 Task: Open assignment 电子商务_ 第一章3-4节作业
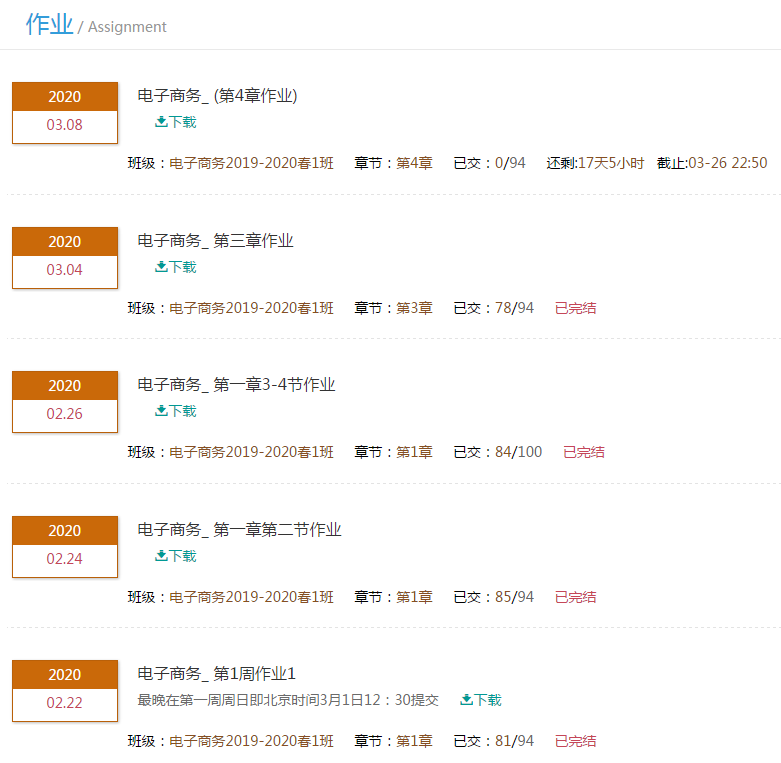(236, 385)
